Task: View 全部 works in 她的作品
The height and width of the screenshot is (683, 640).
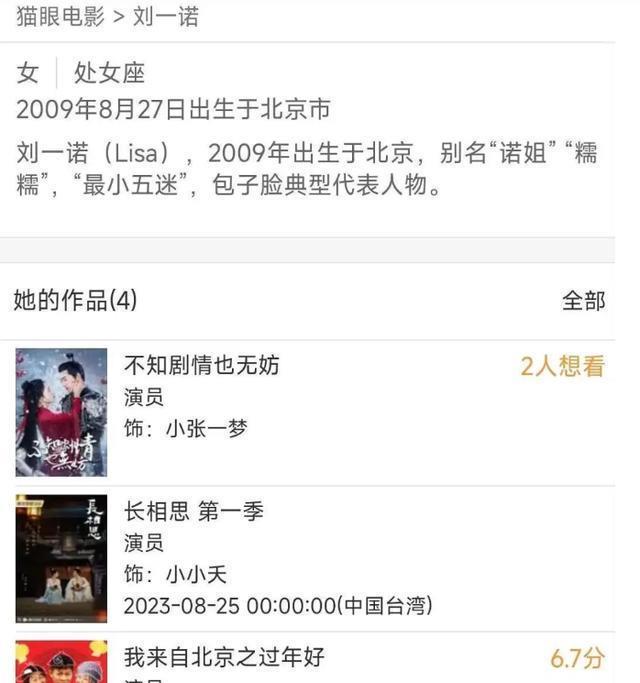Action: point(583,300)
